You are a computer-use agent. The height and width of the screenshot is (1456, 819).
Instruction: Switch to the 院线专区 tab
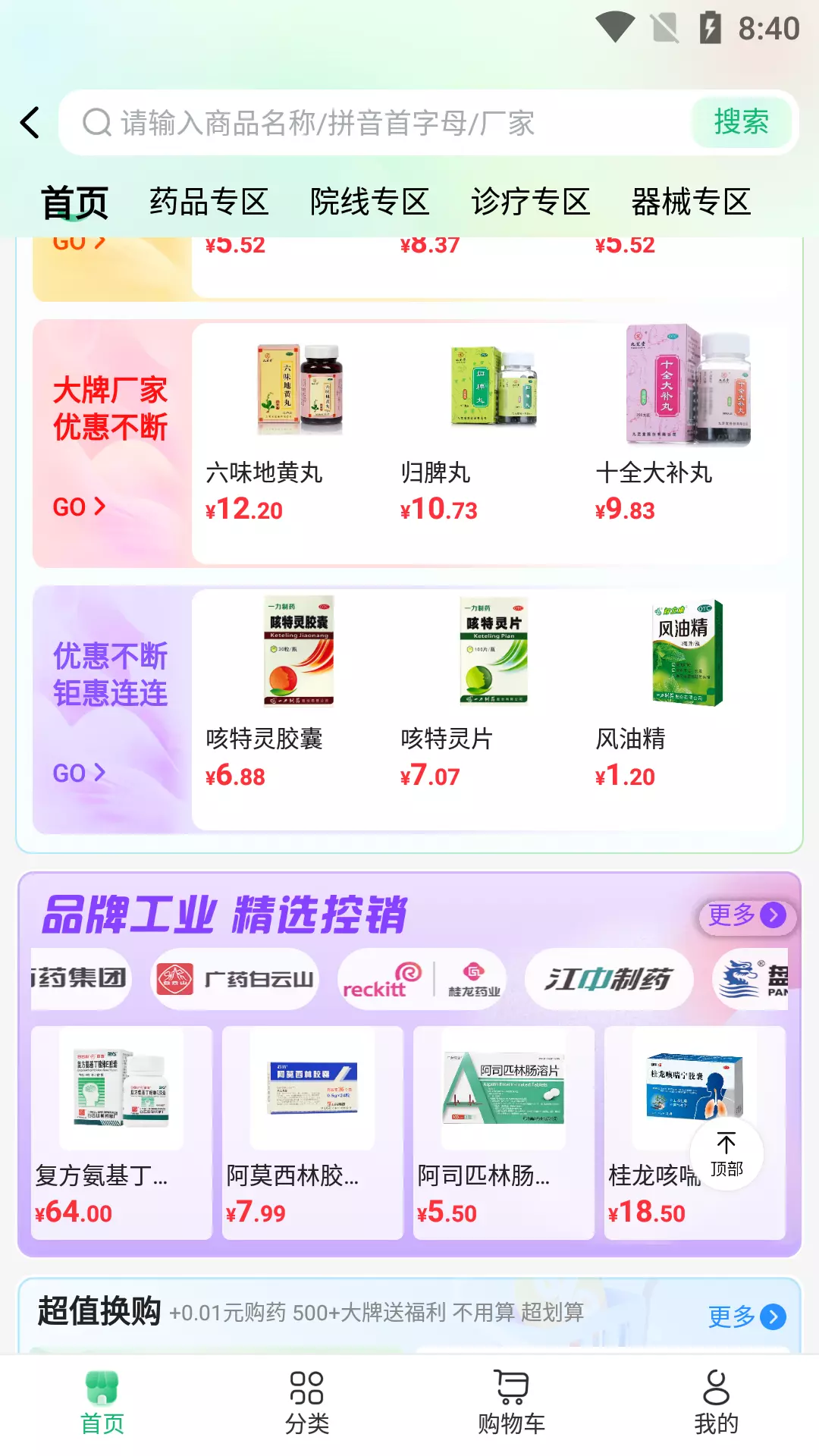(370, 202)
